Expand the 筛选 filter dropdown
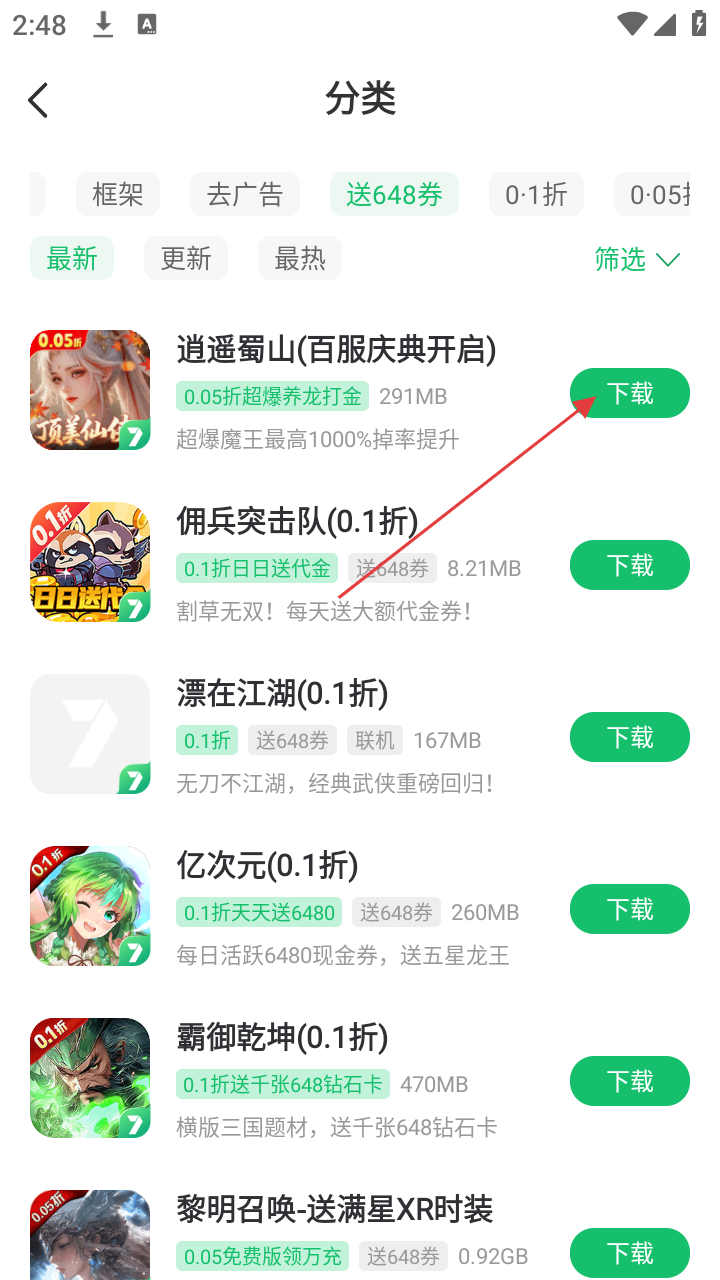 tap(637, 260)
